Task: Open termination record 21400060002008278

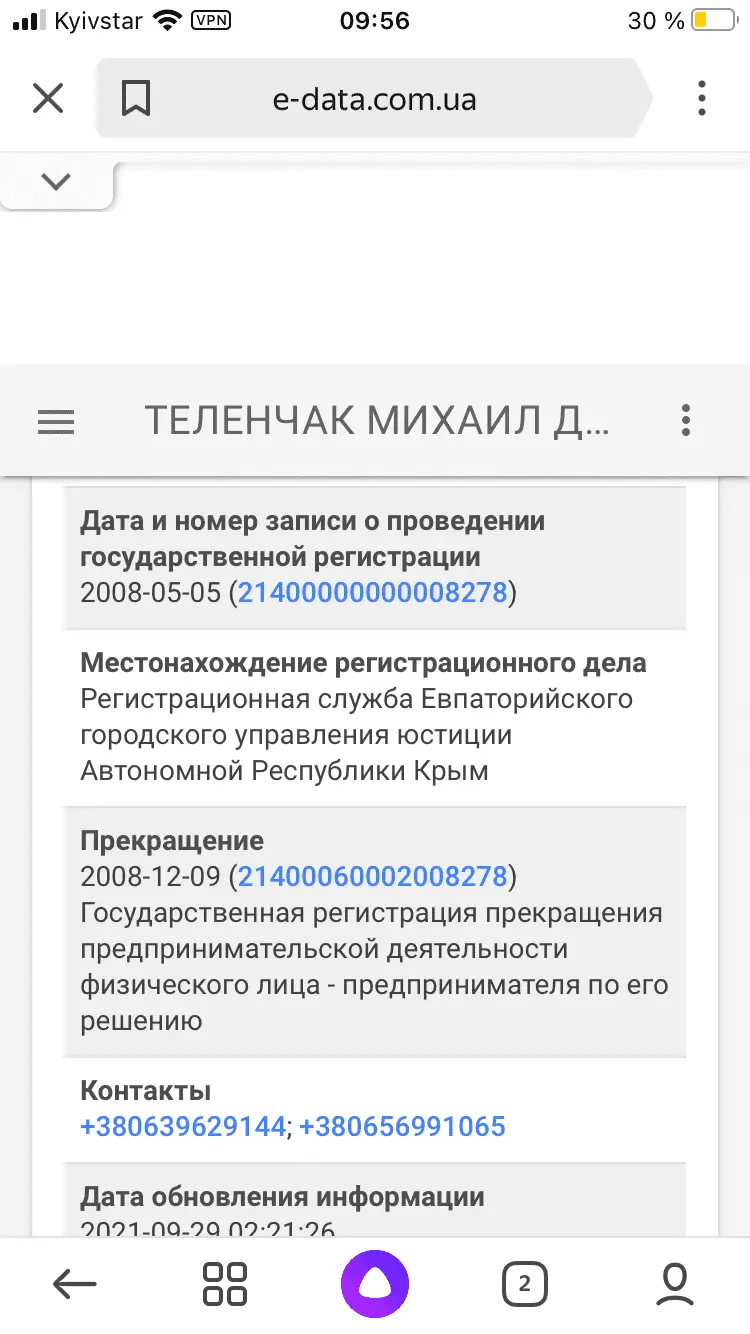Action: click(373, 877)
